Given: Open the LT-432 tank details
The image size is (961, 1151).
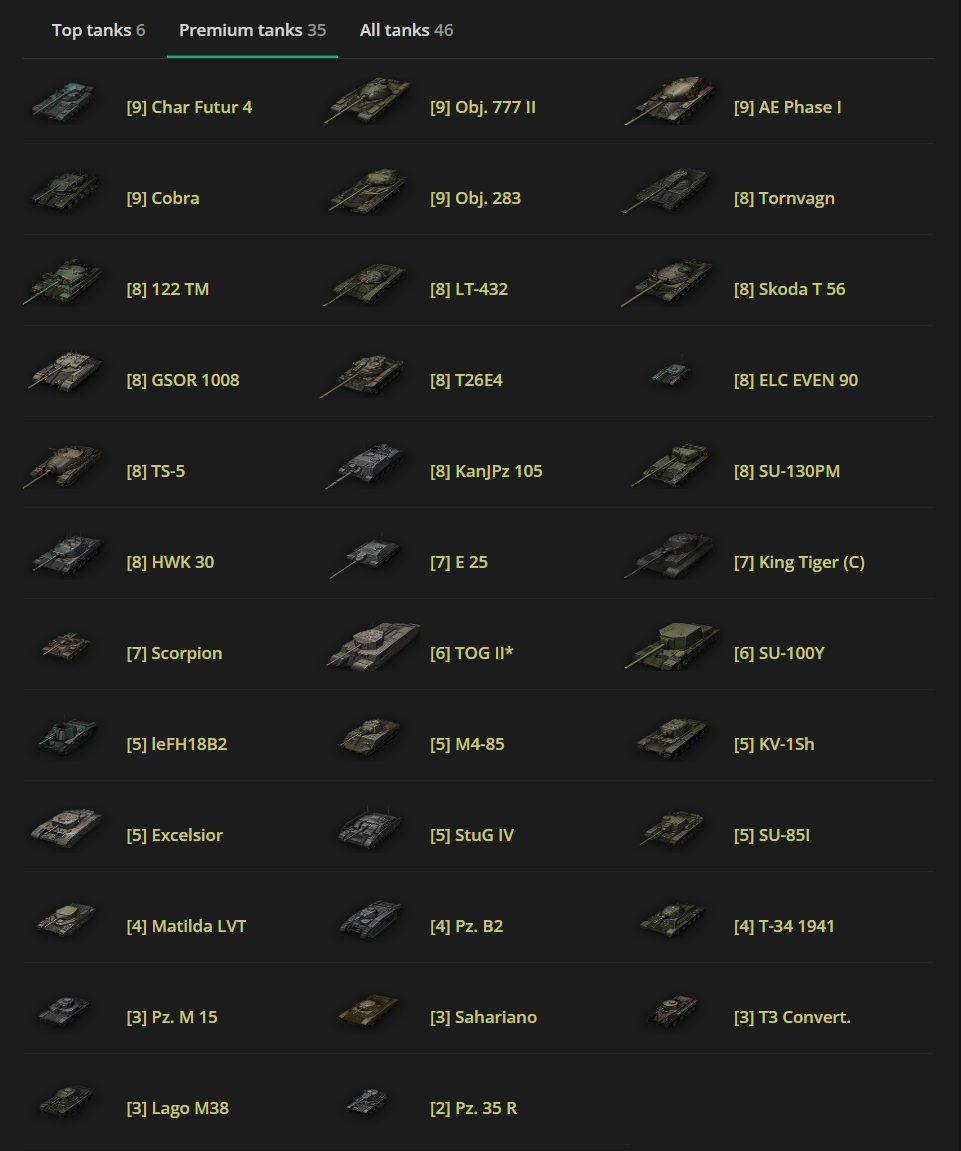Looking at the screenshot, I should 468,289.
